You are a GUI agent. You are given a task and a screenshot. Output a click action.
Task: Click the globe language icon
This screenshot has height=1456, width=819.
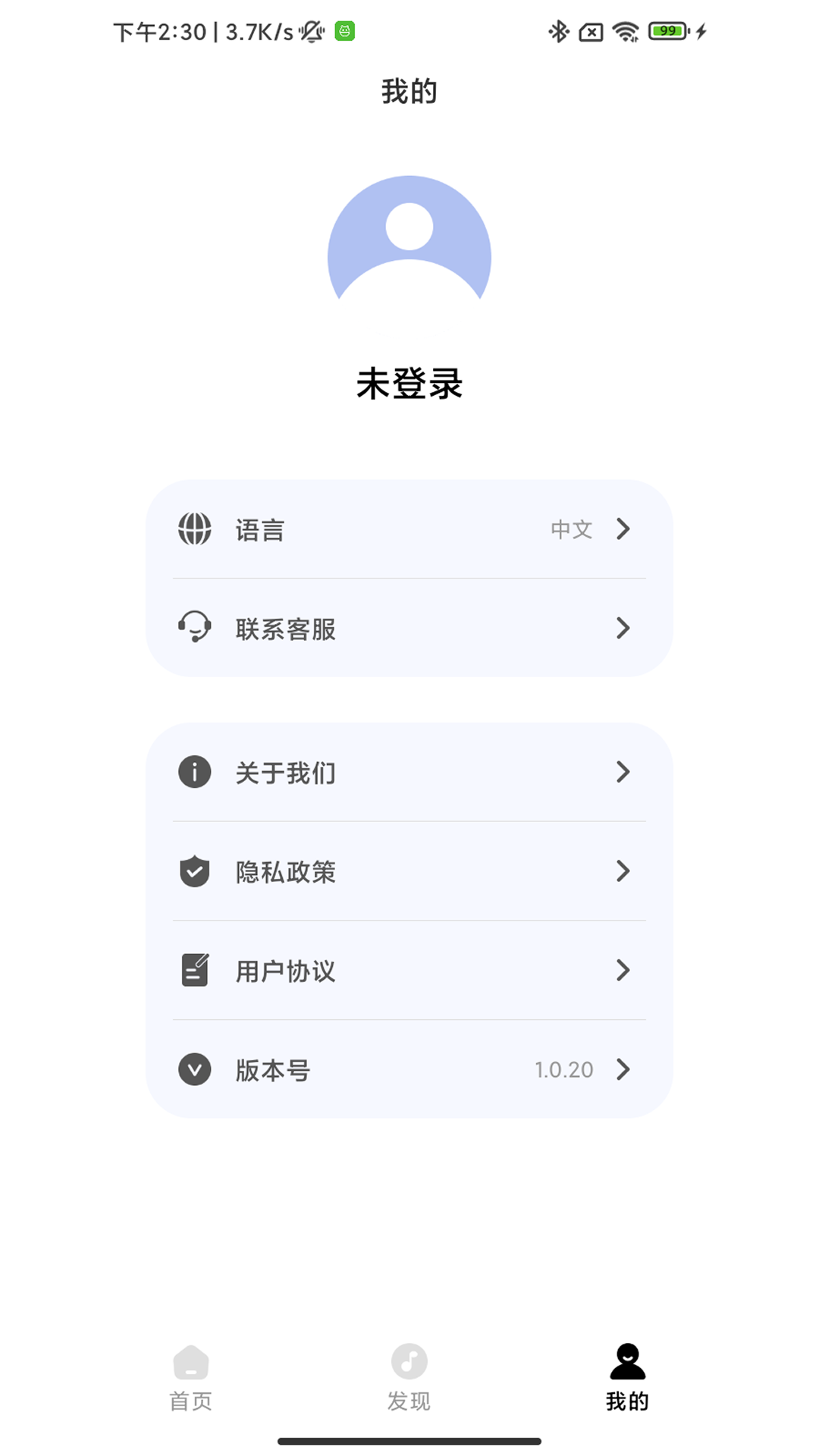(x=194, y=529)
